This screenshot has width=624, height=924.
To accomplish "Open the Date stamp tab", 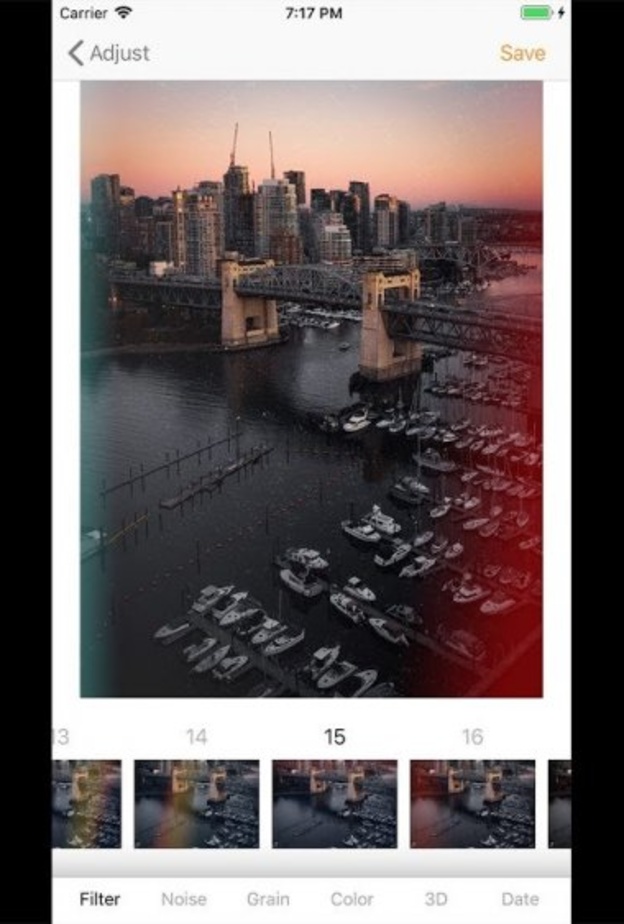I will 520,899.
